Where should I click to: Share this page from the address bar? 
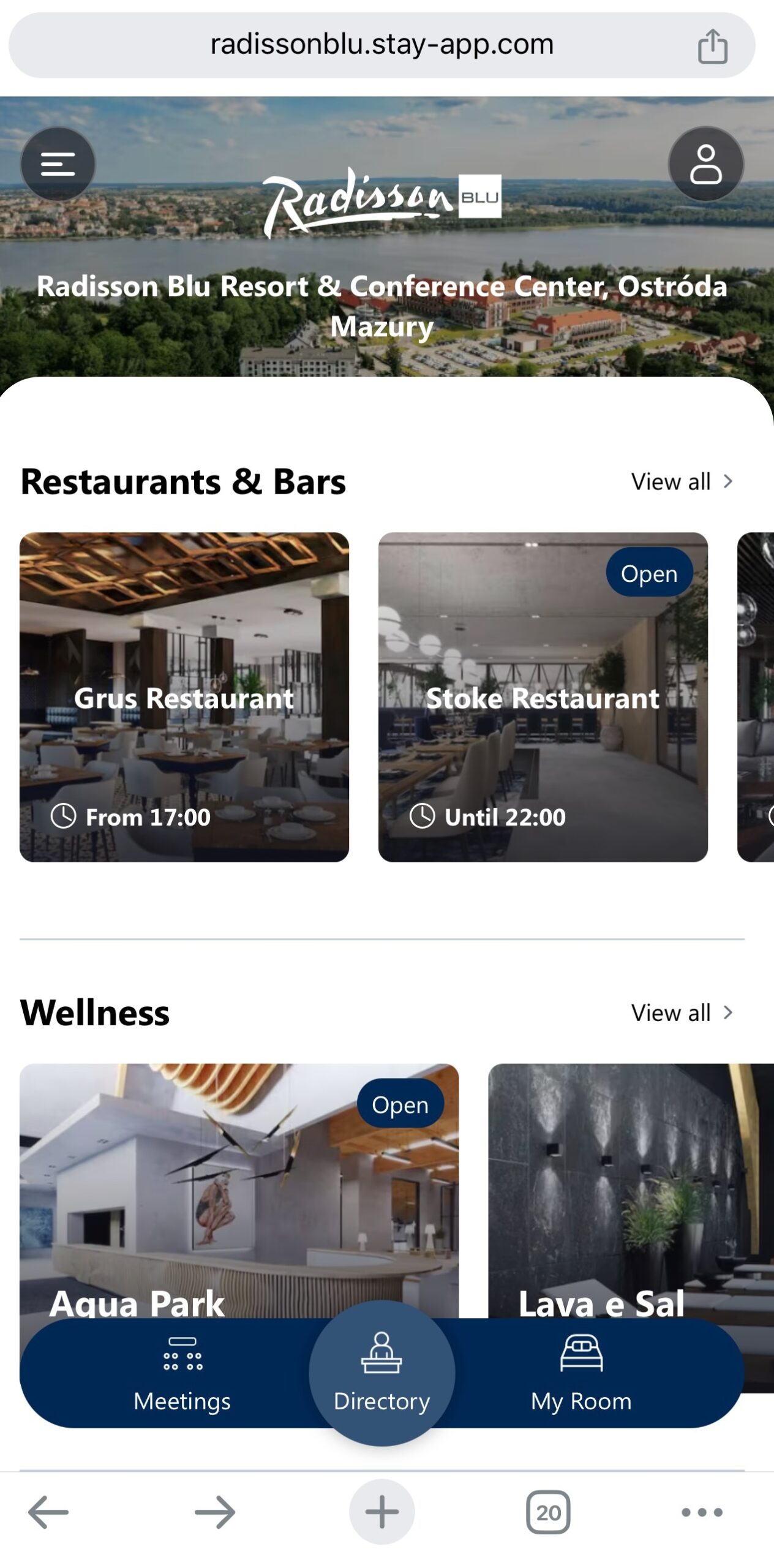[712, 46]
